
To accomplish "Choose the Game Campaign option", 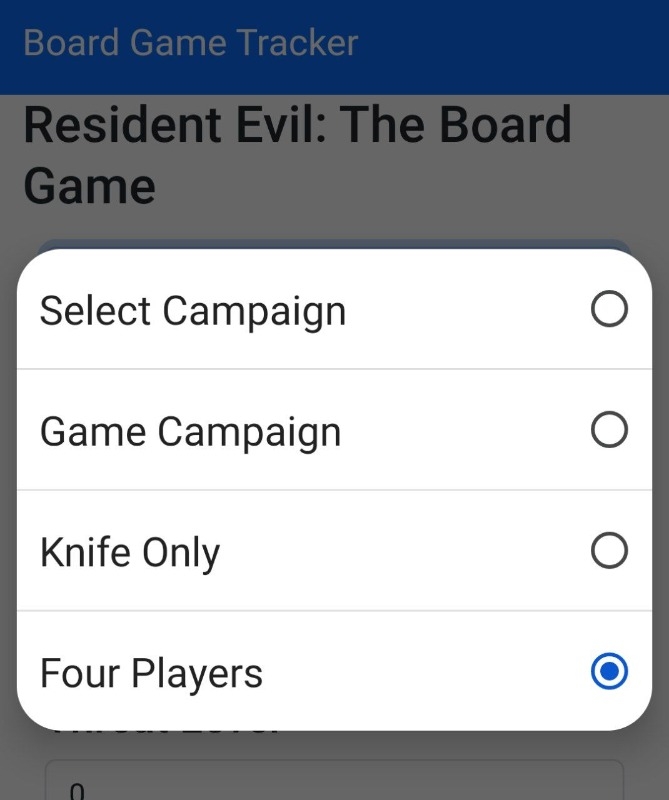I will pyautogui.click(x=334, y=431).
